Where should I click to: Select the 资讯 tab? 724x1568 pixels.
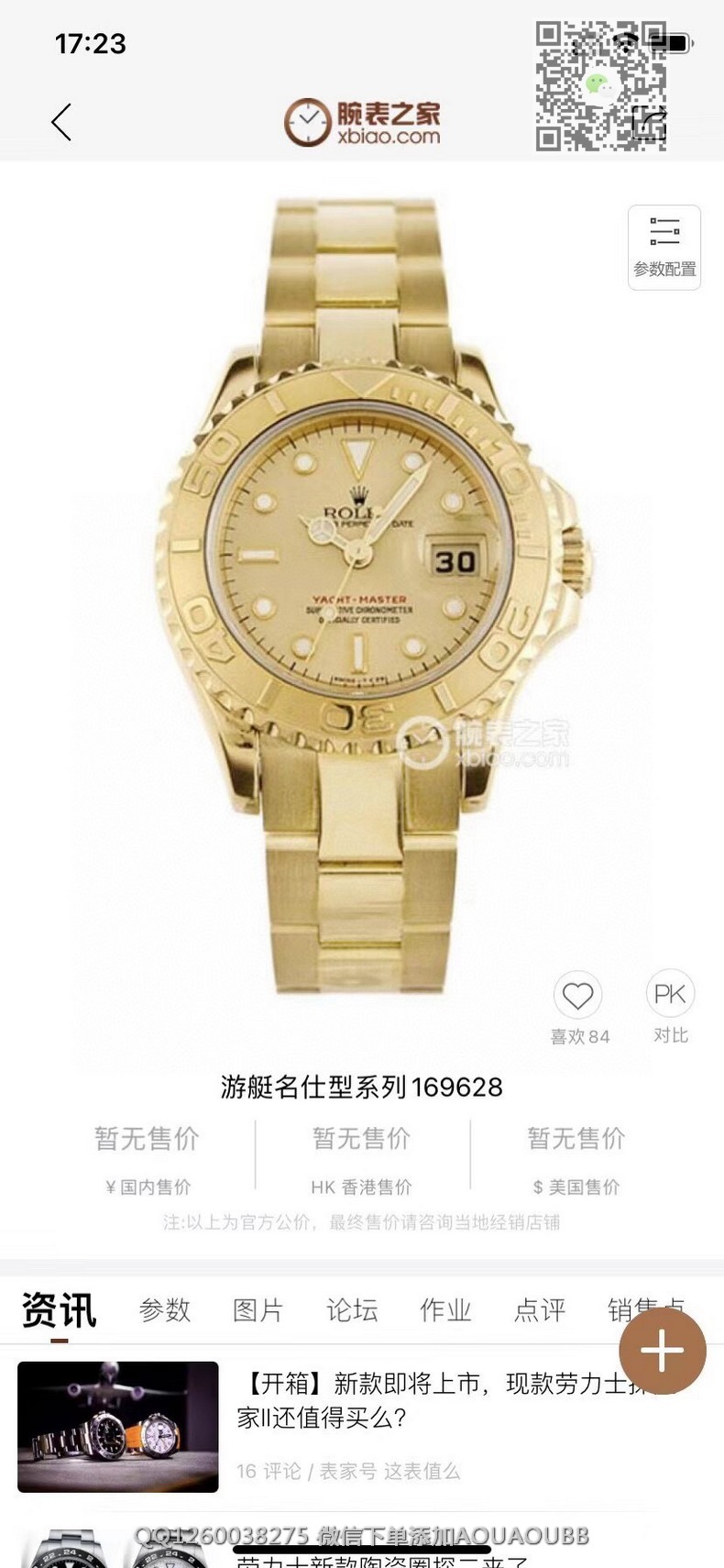point(59,1310)
